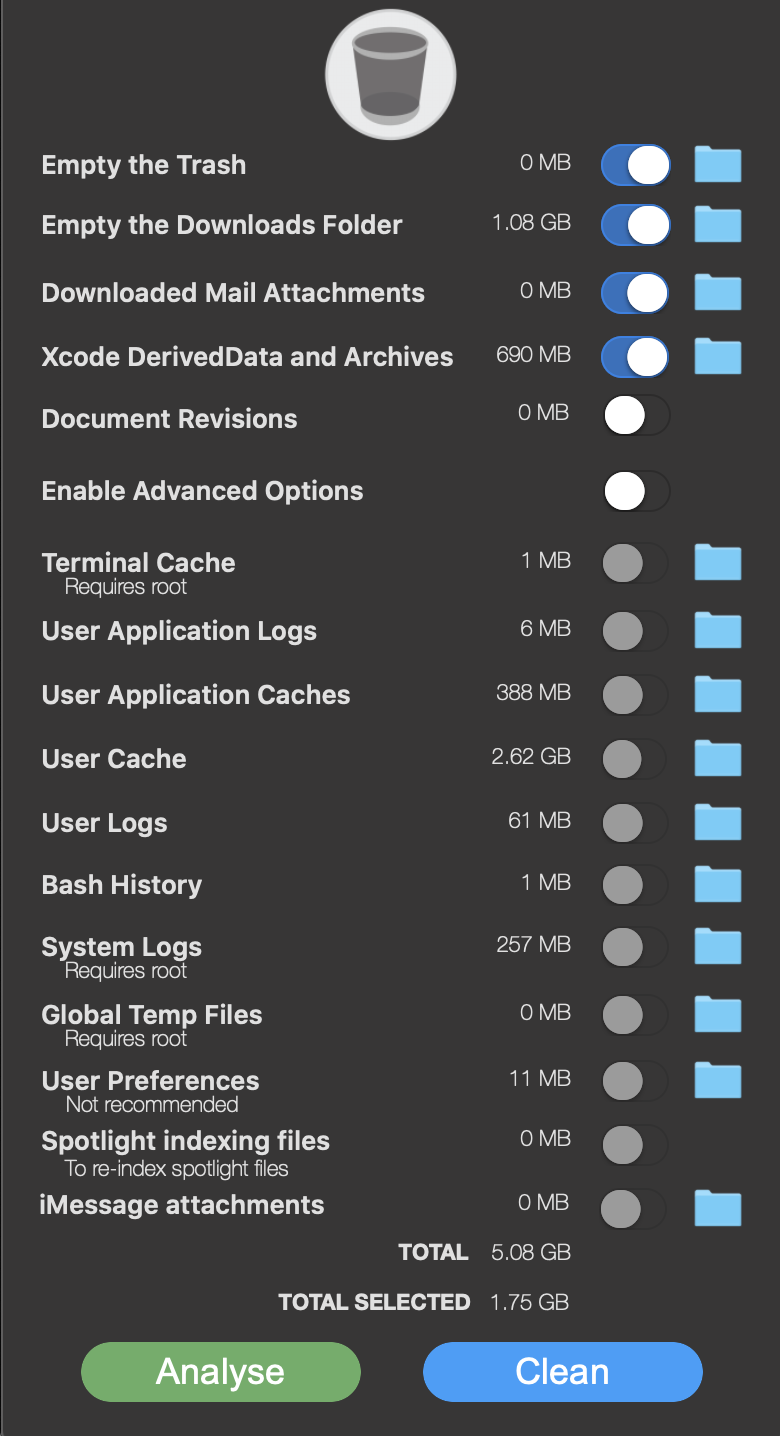Disable Empty the Downloads Folder toggle

point(635,225)
